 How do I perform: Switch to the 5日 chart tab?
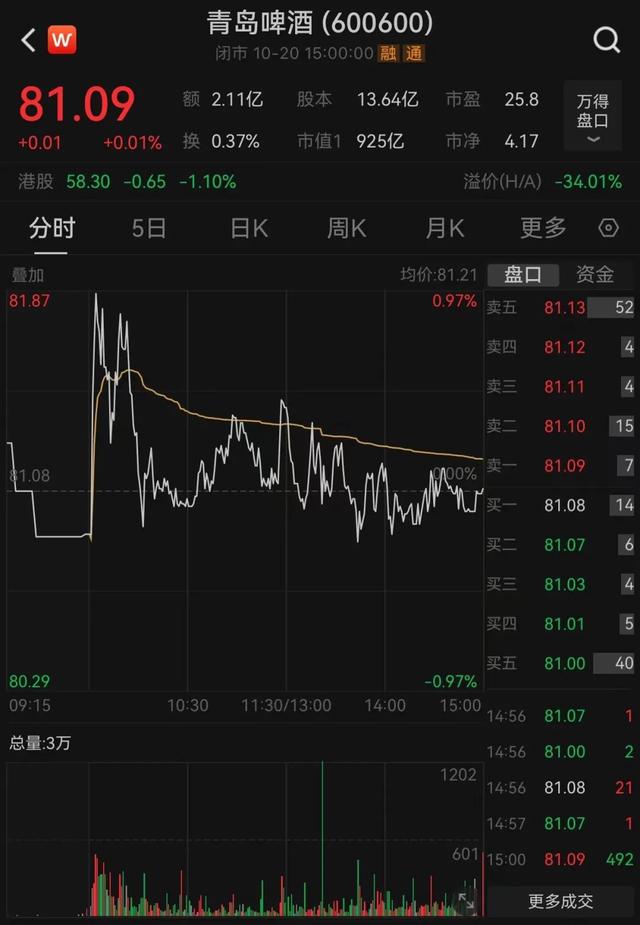coord(149,228)
